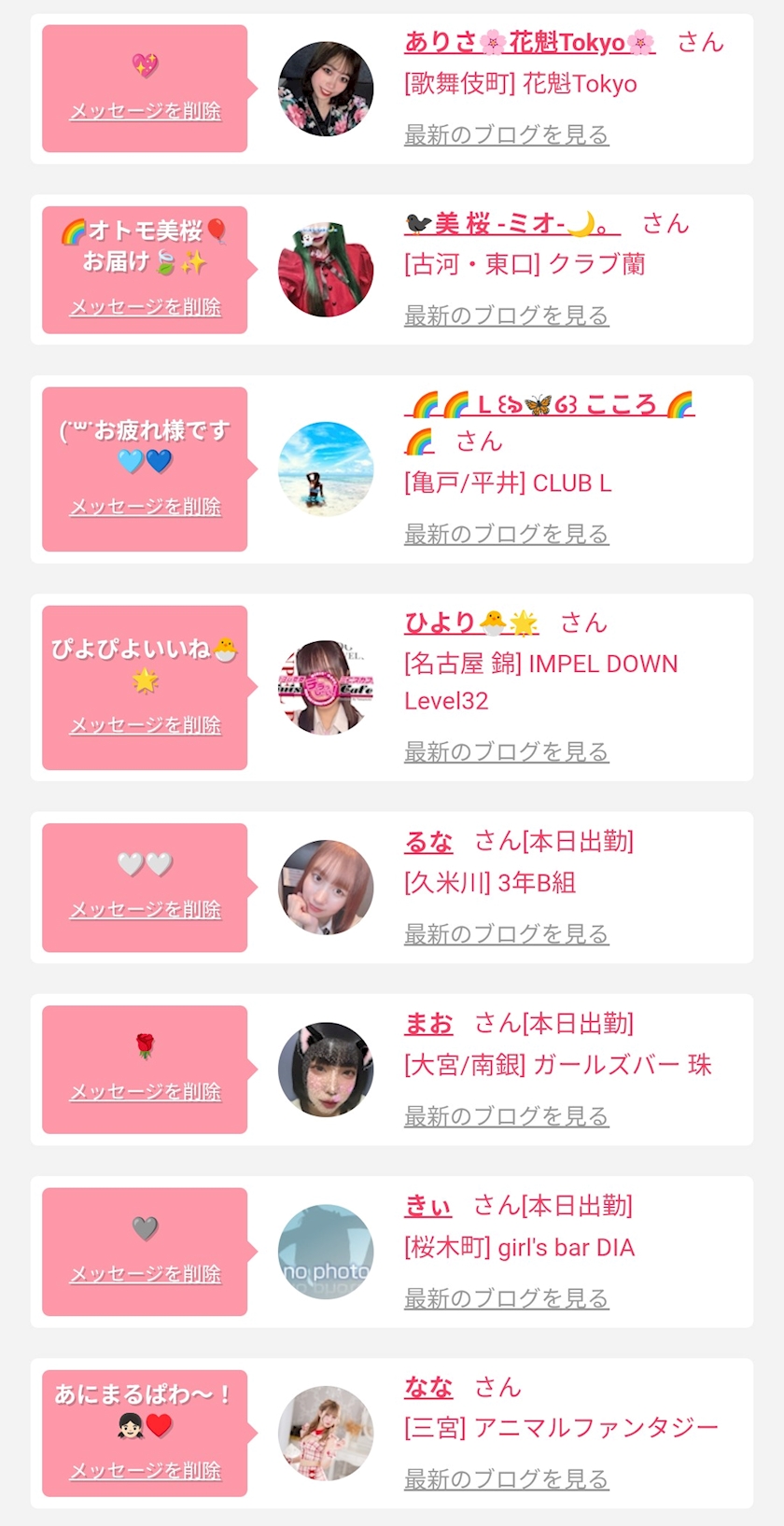Delete the あにまるぱわ〜 message

pos(146,1471)
